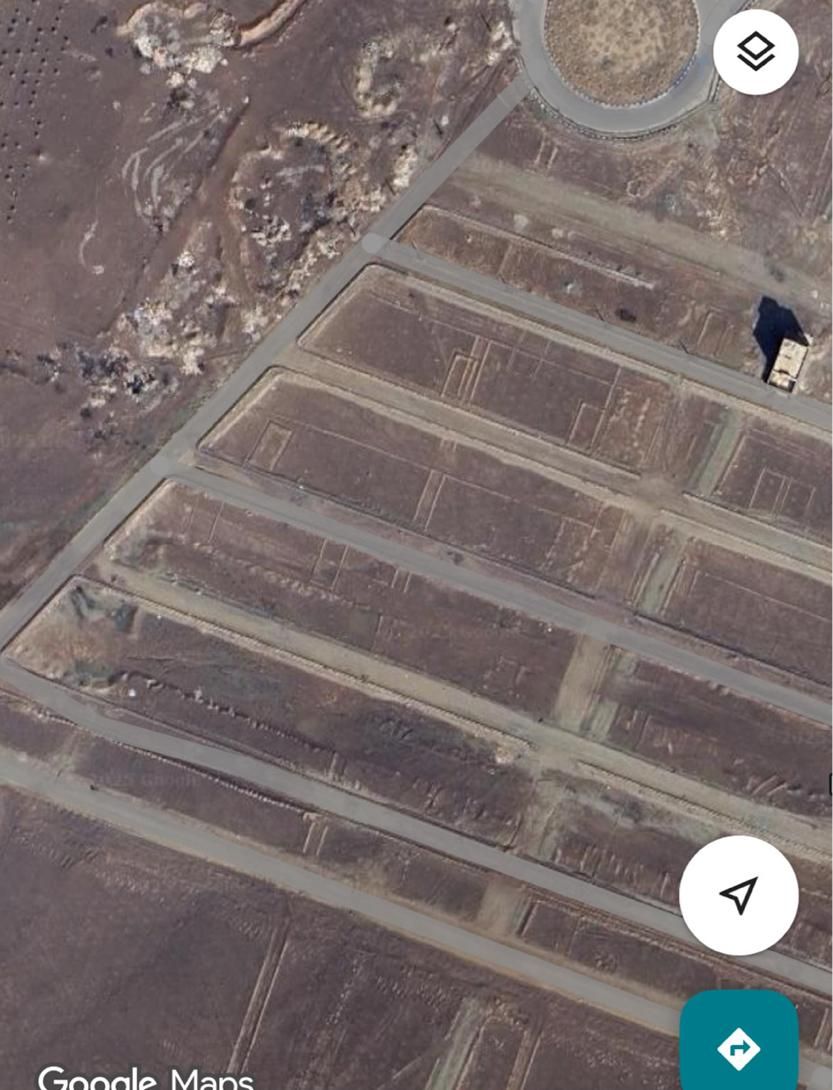Open directions with the blue button

click(x=739, y=1046)
